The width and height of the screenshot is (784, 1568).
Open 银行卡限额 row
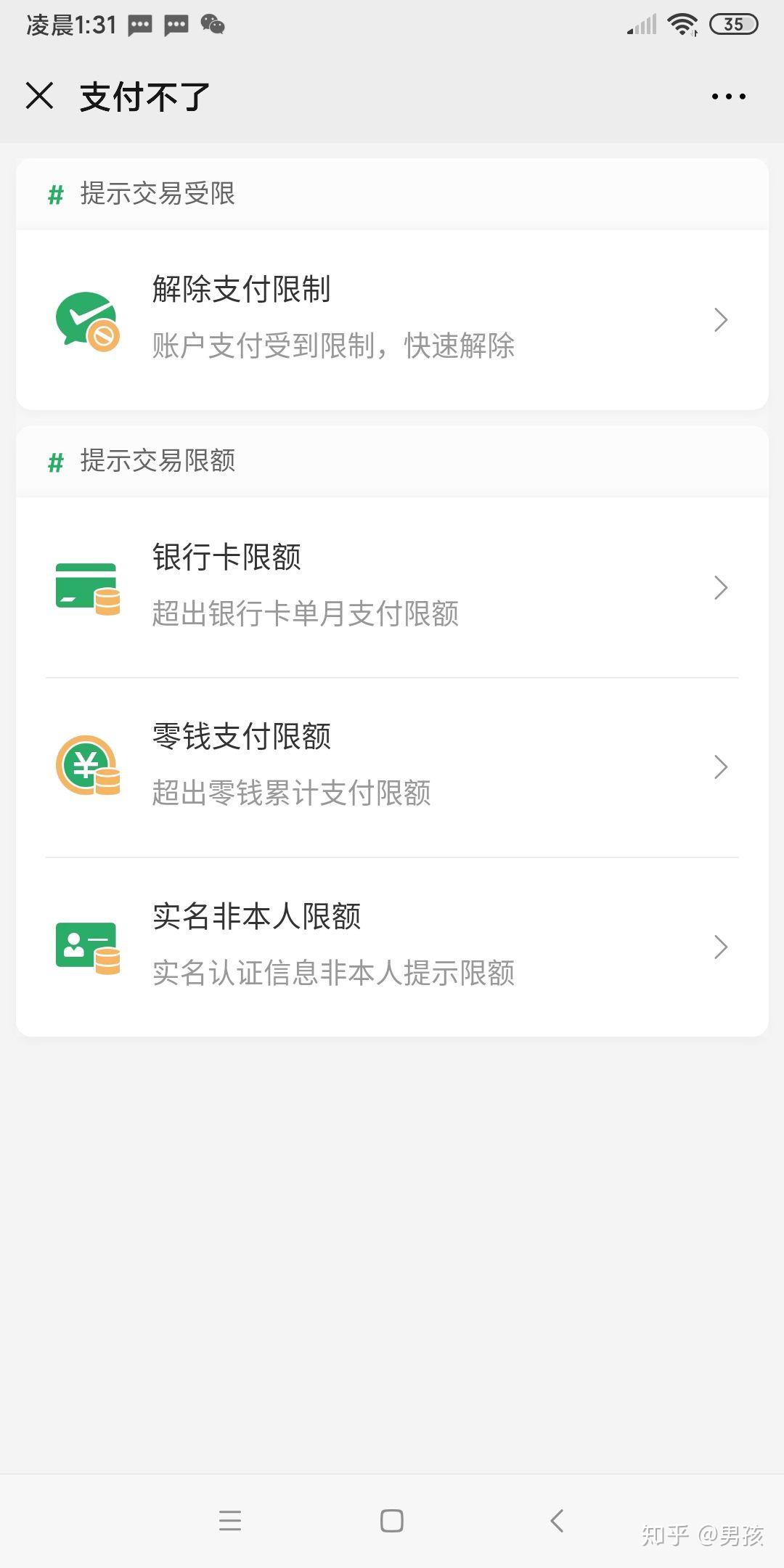tap(392, 587)
